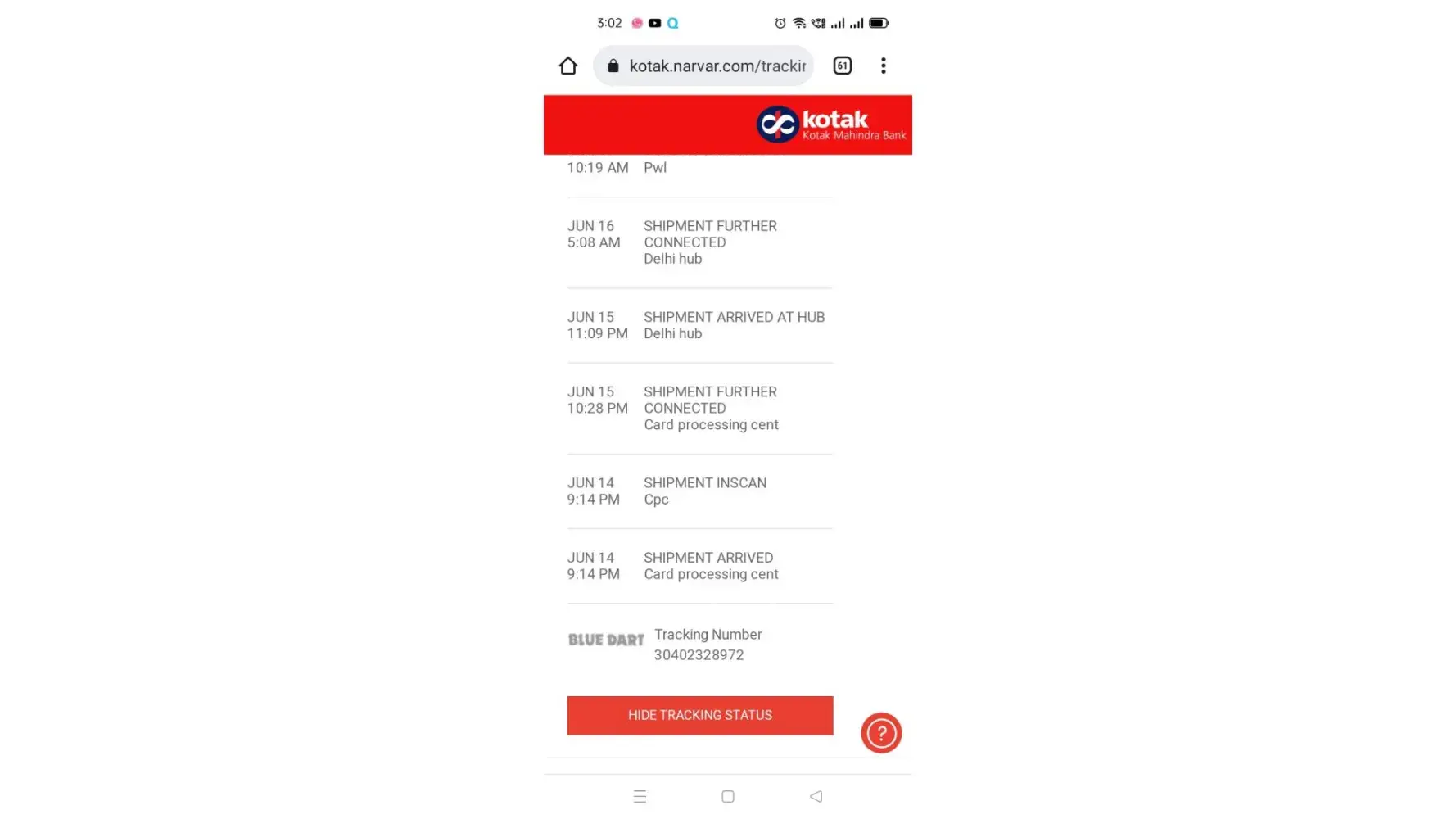Tap the kotak.narvar.com address bar

(x=704, y=66)
